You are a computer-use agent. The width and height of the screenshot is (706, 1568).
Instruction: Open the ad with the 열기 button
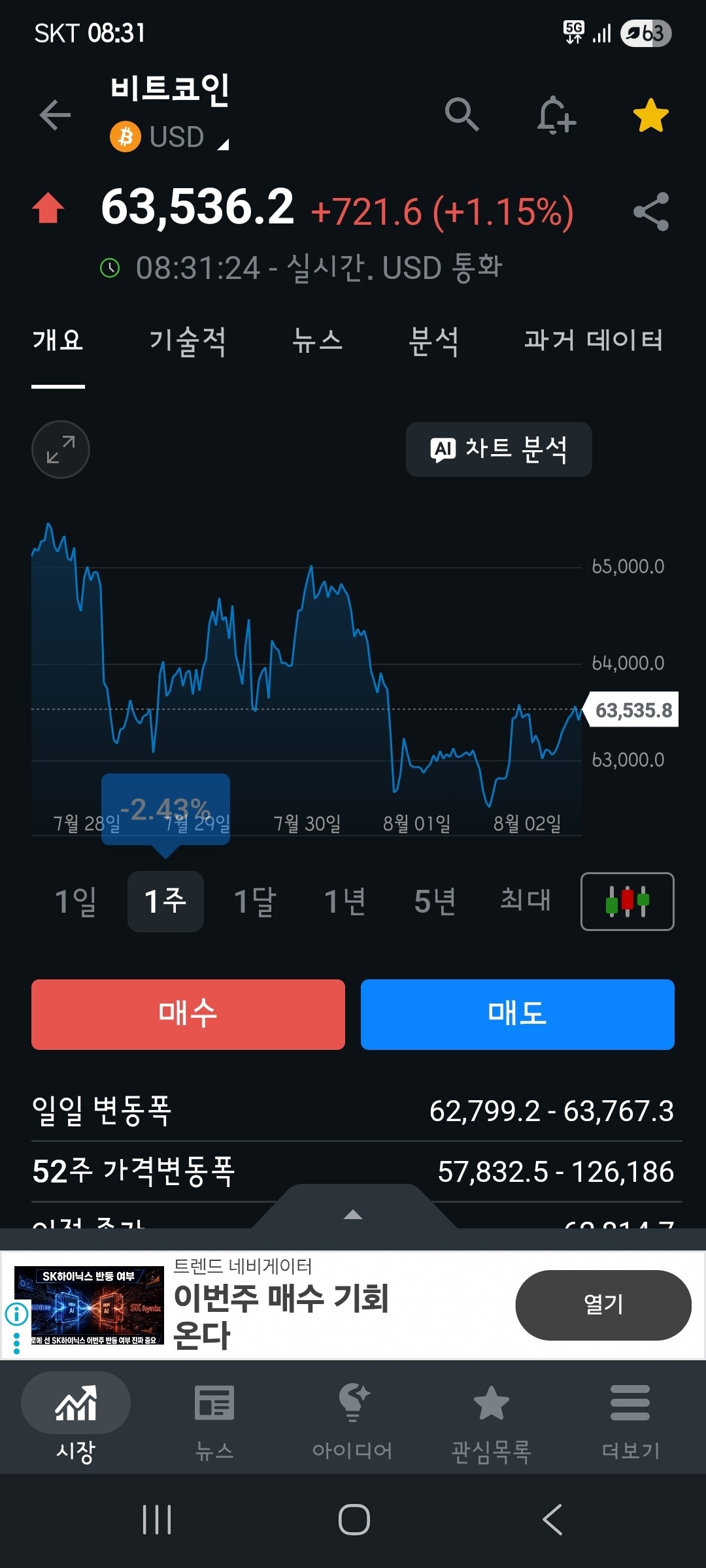coord(603,1305)
